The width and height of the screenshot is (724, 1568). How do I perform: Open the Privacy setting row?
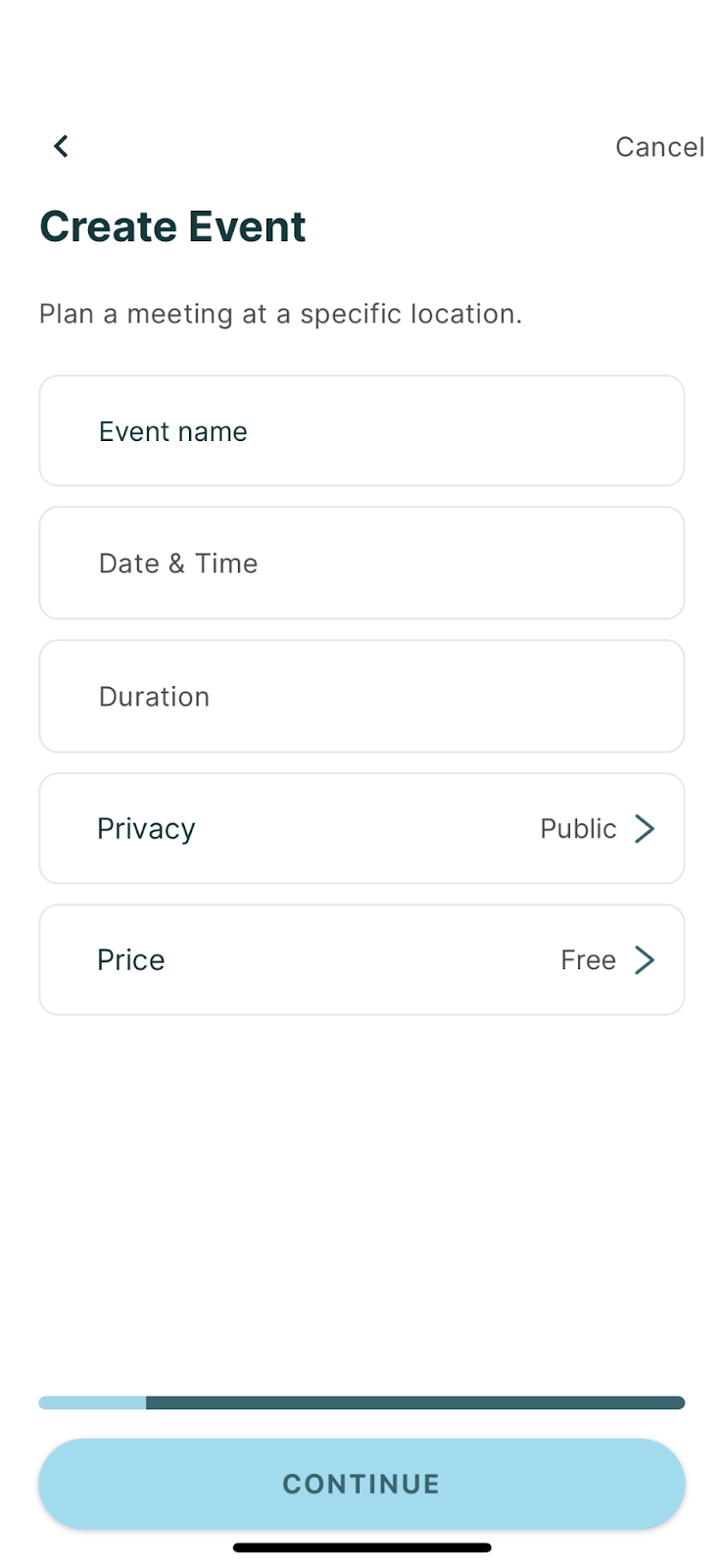click(x=362, y=829)
